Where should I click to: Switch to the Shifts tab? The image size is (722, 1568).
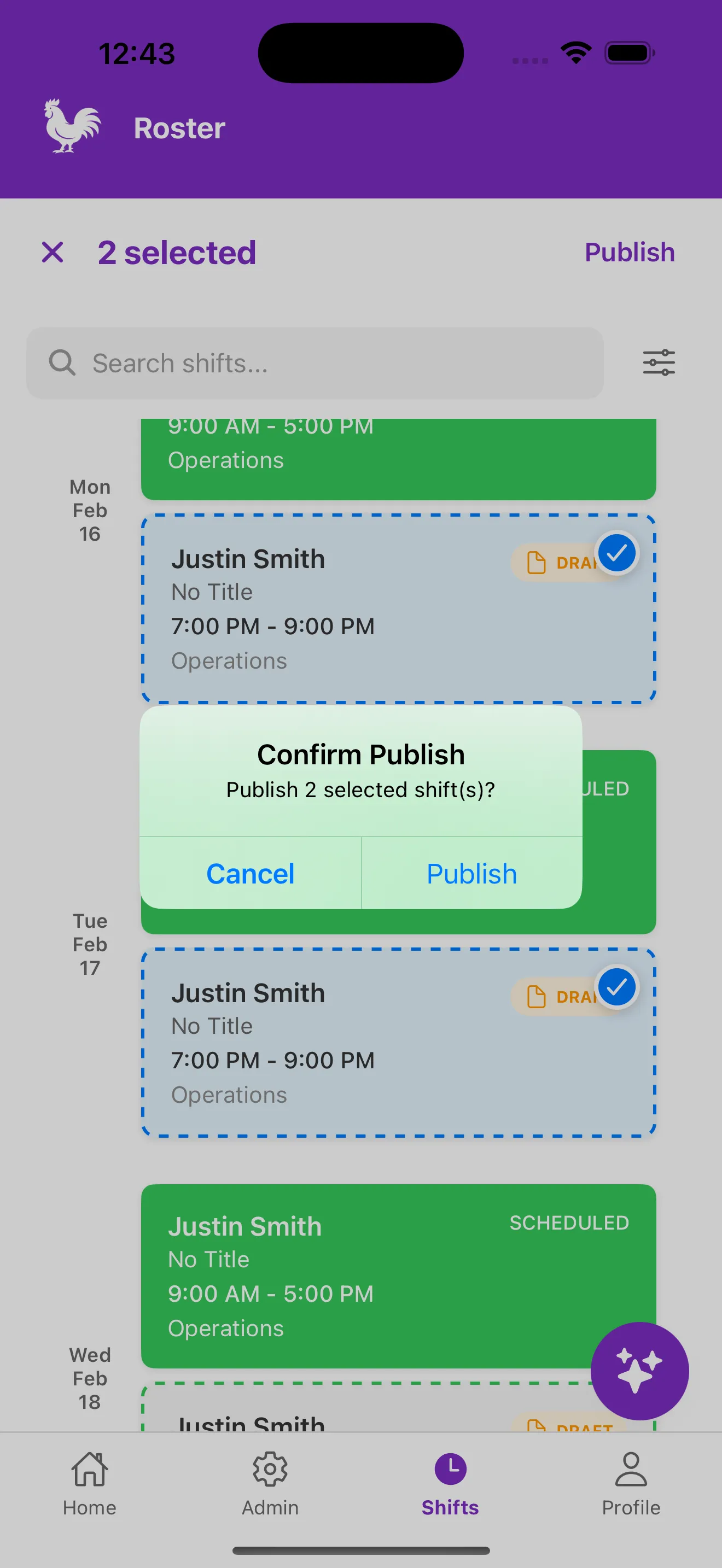(451, 1485)
